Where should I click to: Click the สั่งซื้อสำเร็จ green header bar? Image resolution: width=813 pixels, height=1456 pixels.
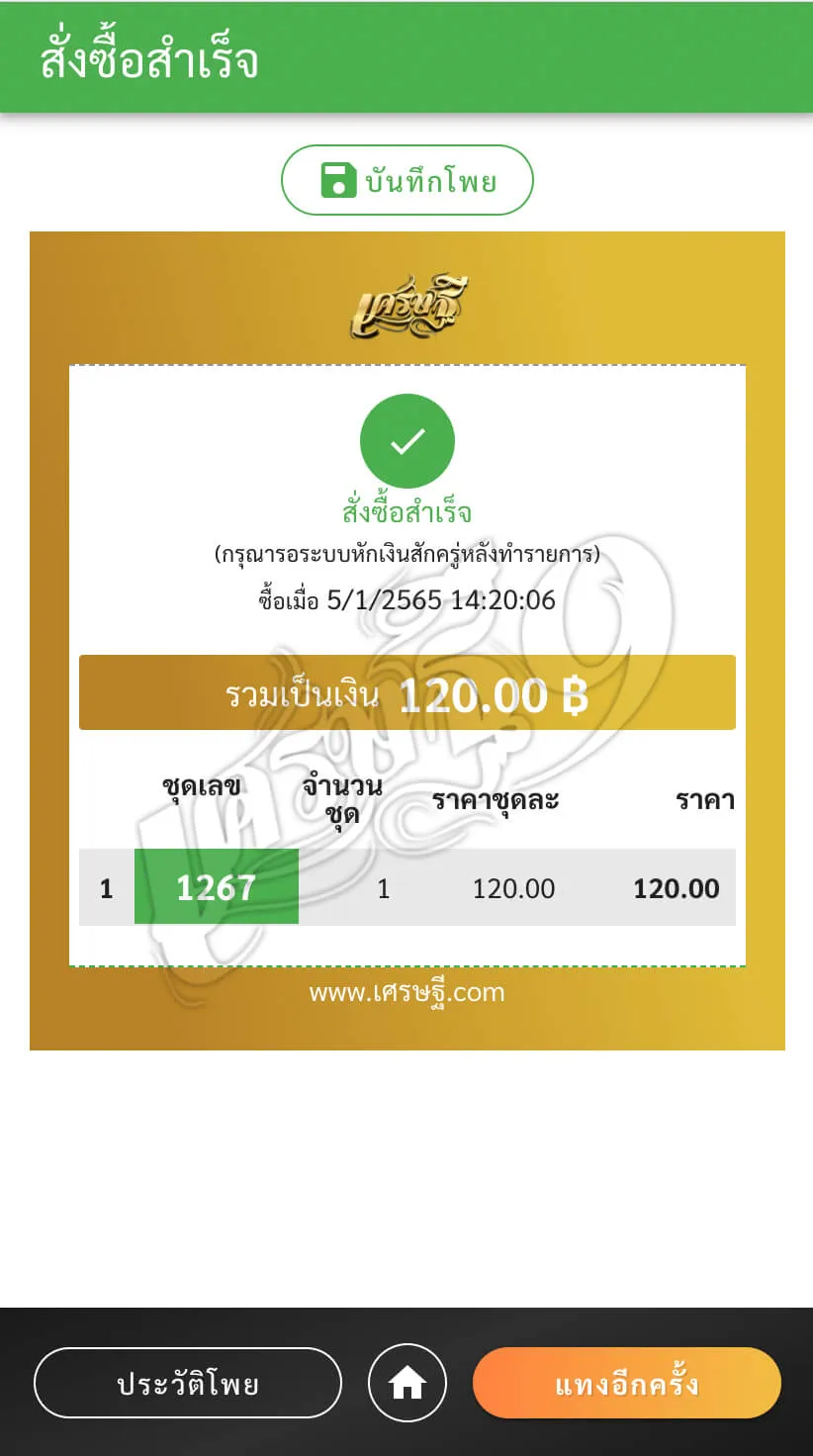pyautogui.click(x=406, y=54)
